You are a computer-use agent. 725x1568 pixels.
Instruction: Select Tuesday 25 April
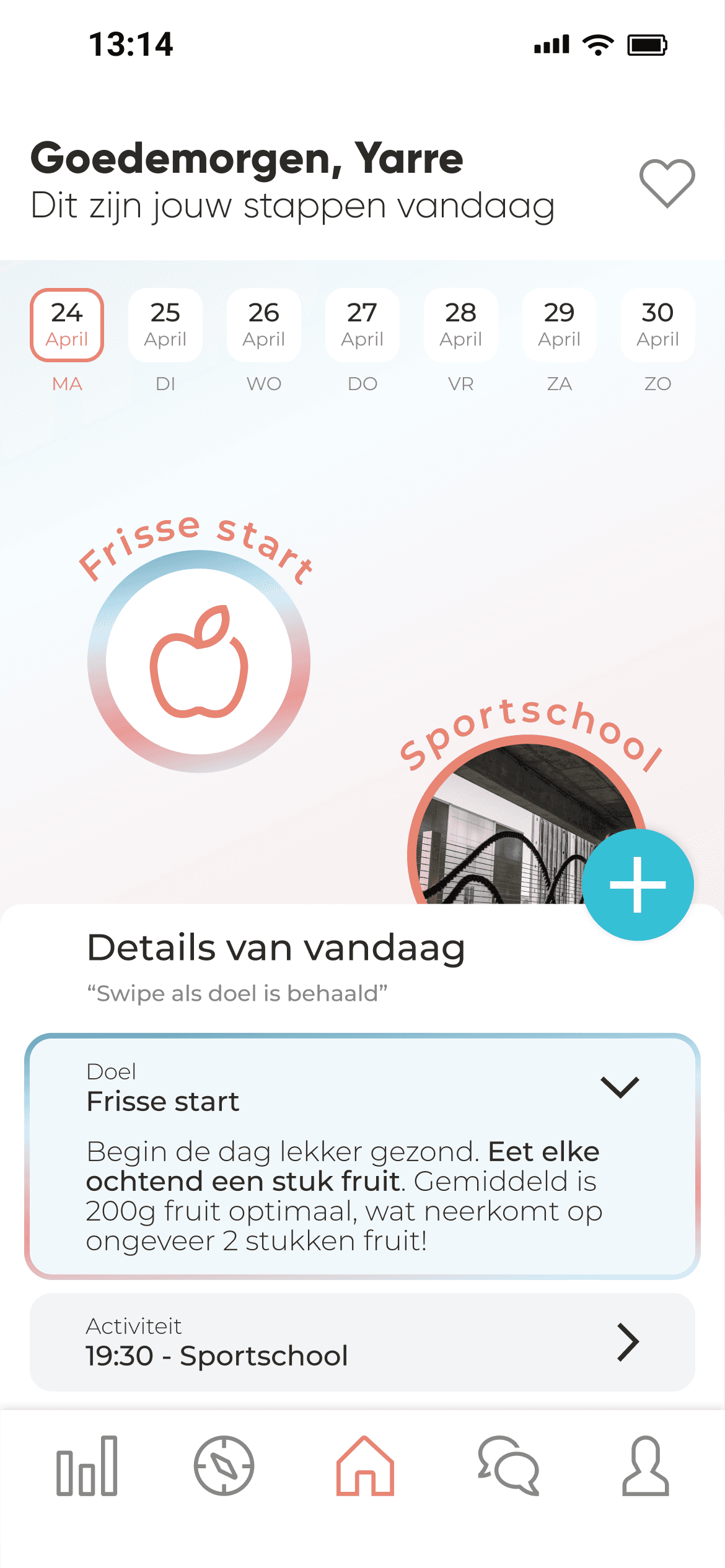pos(165,325)
